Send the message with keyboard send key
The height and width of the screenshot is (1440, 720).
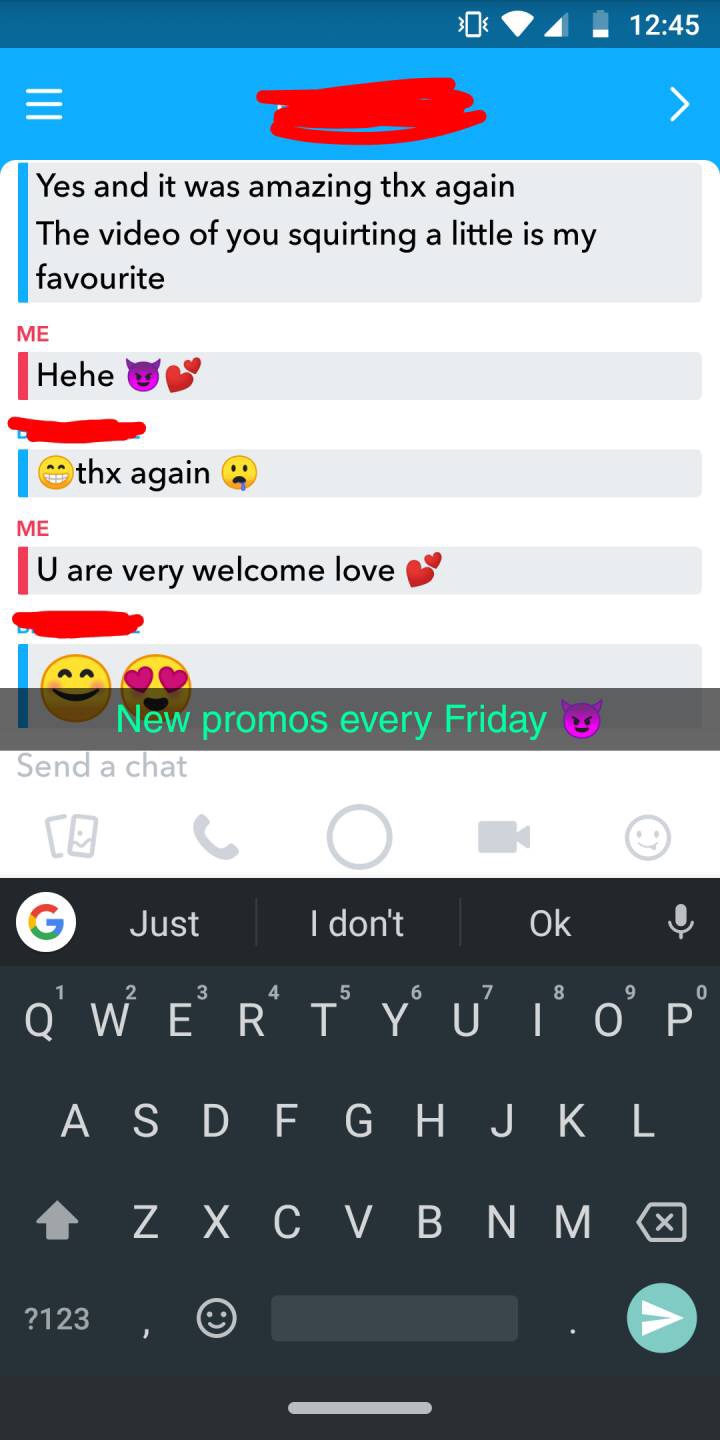click(661, 1318)
